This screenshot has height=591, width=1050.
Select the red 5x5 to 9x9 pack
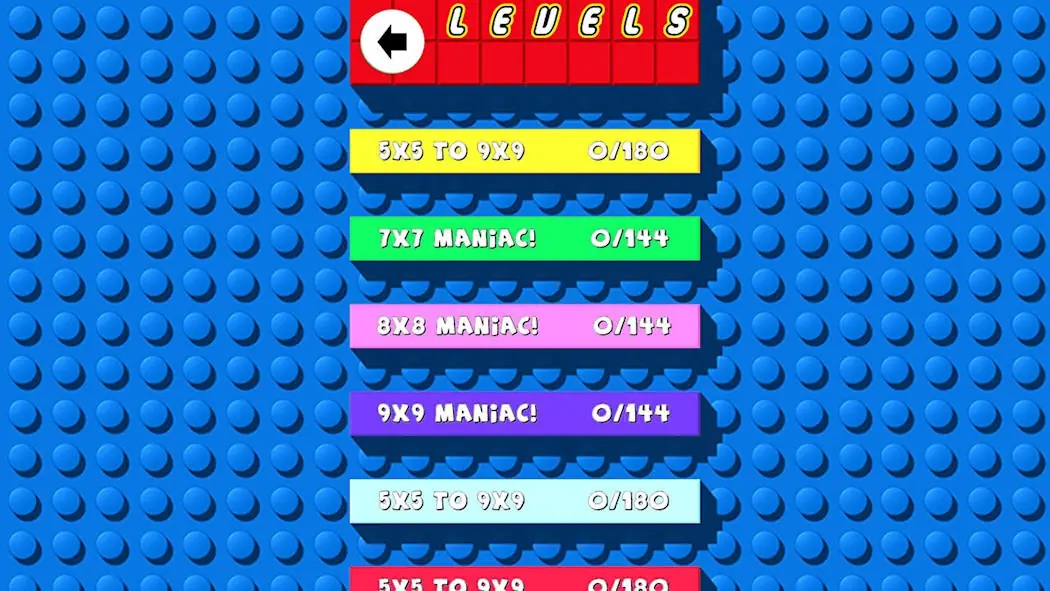pyautogui.click(x=524, y=580)
